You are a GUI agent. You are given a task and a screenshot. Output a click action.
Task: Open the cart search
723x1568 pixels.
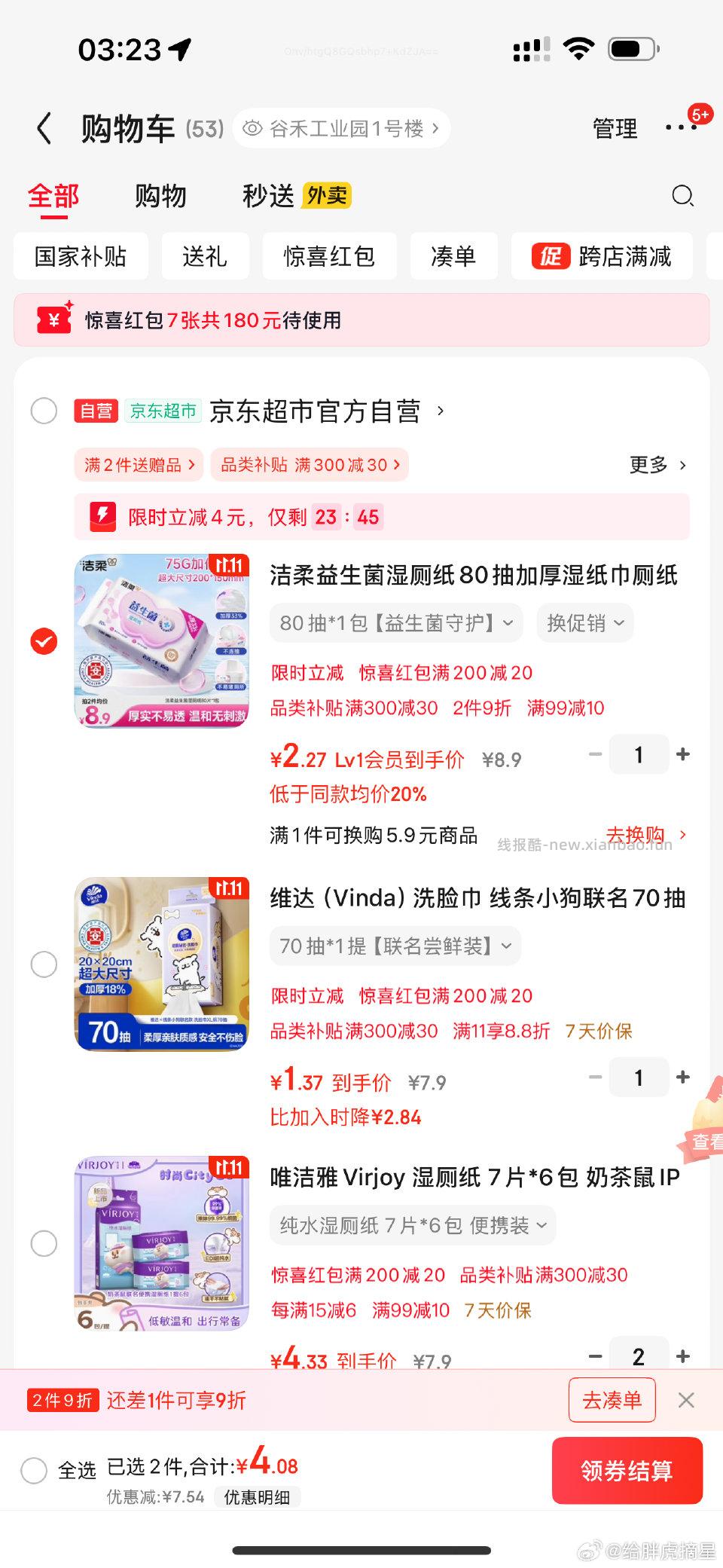pos(682,196)
